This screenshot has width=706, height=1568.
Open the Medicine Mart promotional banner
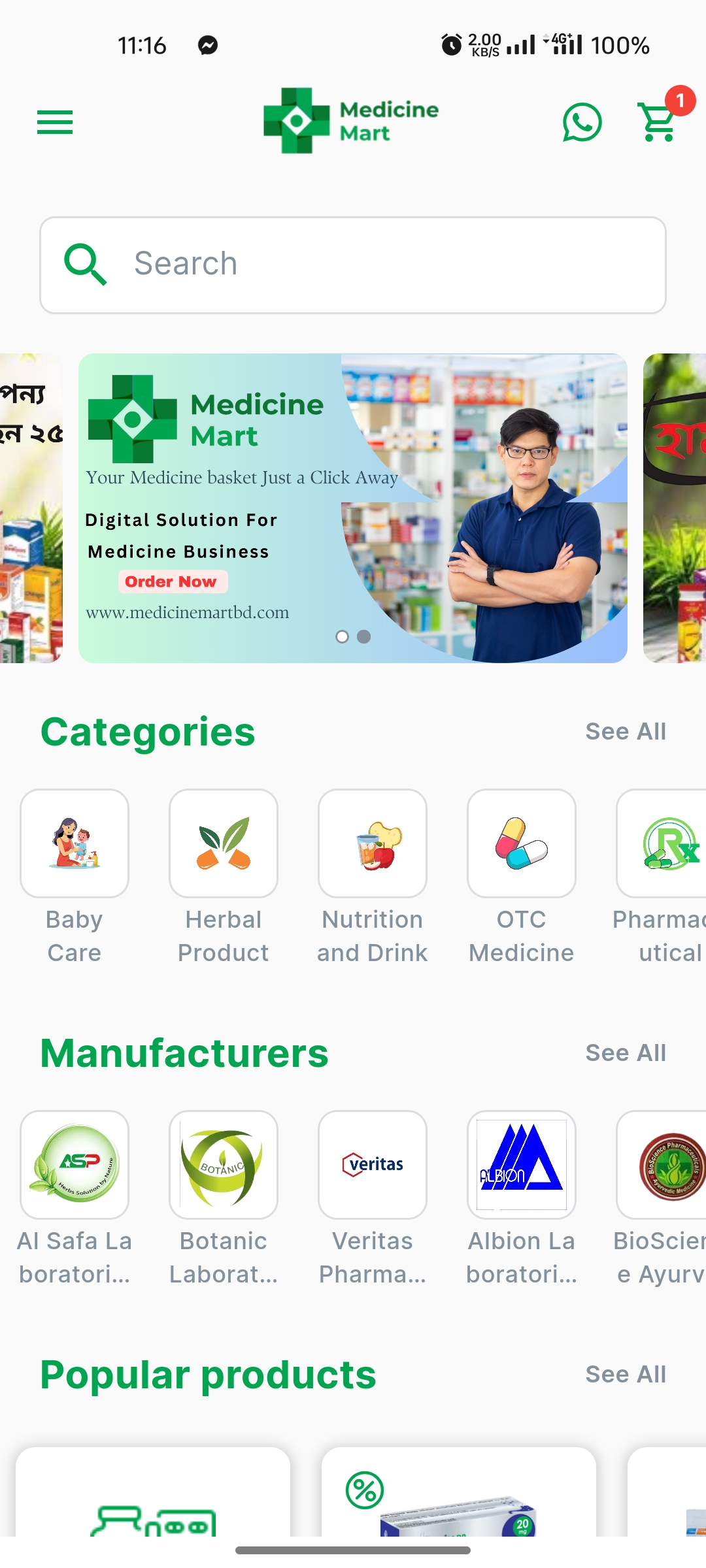[x=353, y=508]
